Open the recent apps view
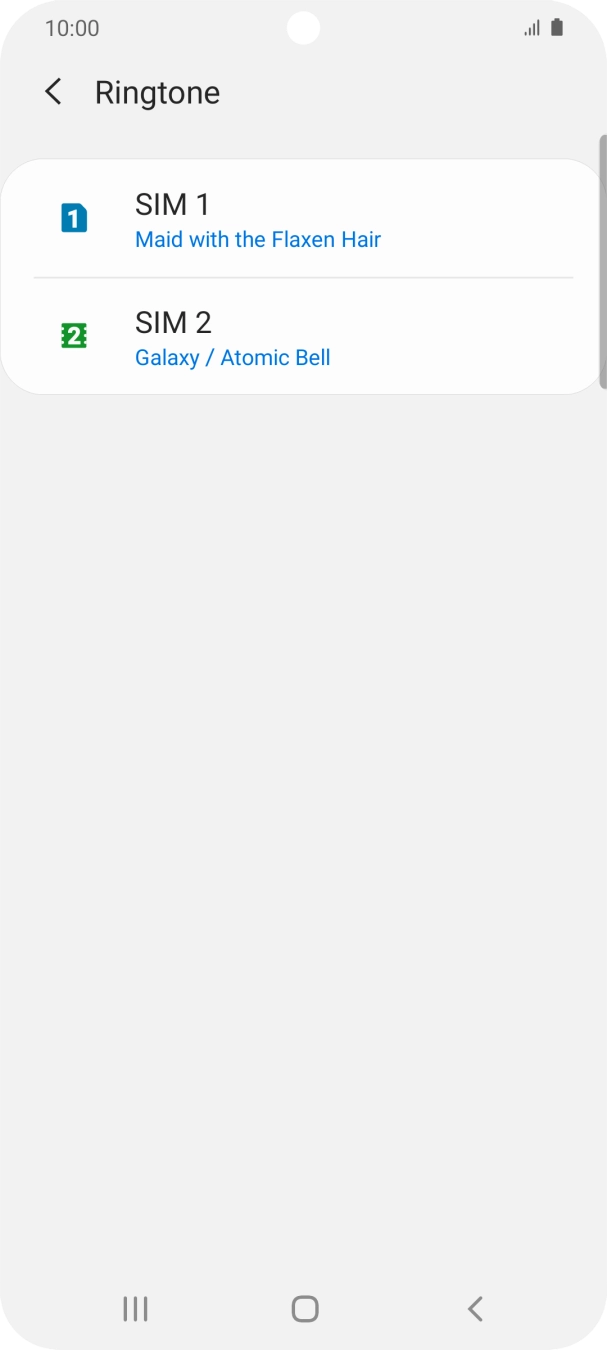Viewport: 607px width, 1350px height. tap(135, 1308)
